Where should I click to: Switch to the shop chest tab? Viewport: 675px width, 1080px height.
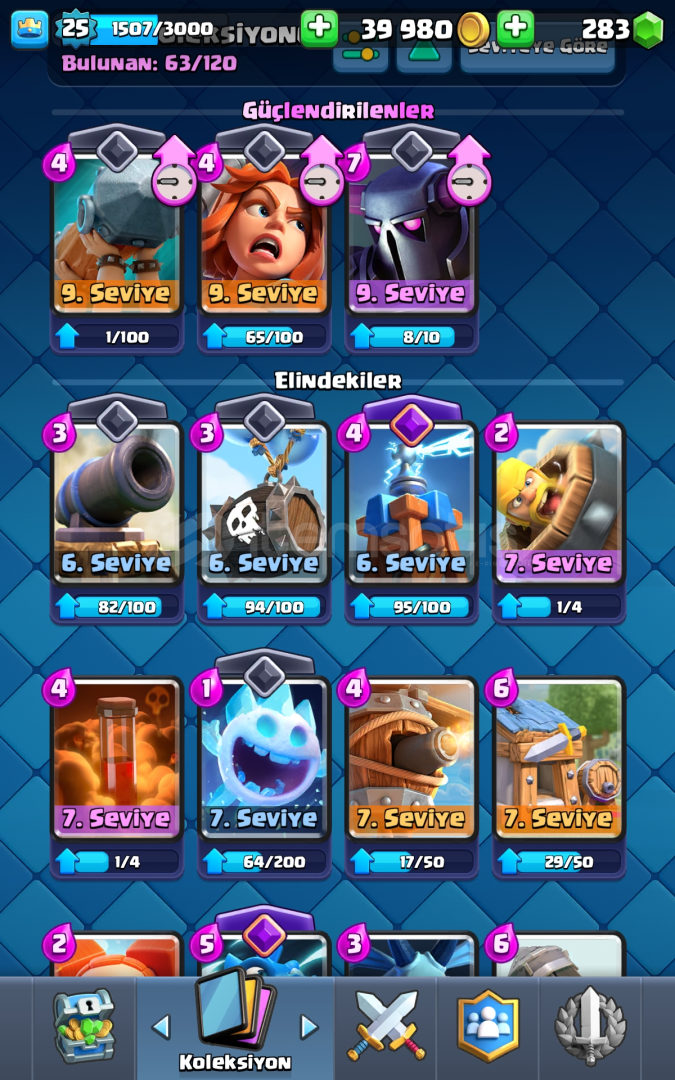pos(84,1028)
